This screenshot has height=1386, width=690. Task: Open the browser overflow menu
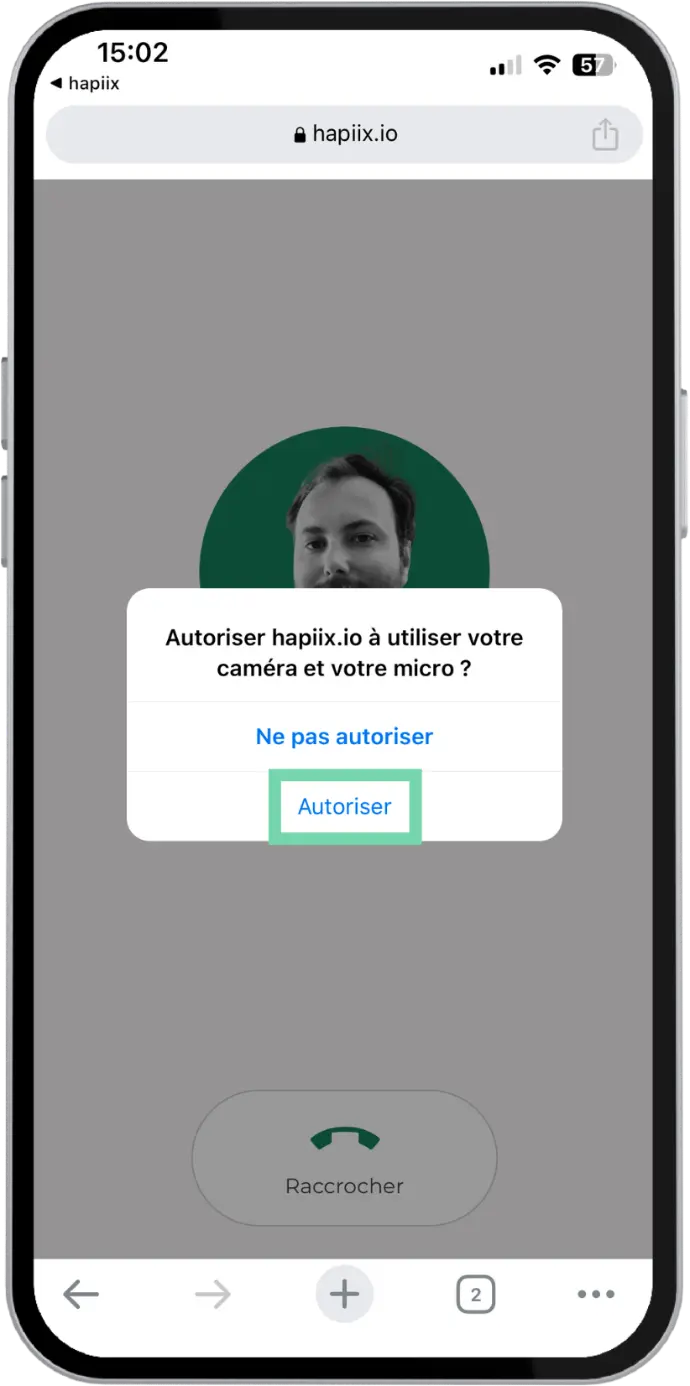[x=596, y=1295]
